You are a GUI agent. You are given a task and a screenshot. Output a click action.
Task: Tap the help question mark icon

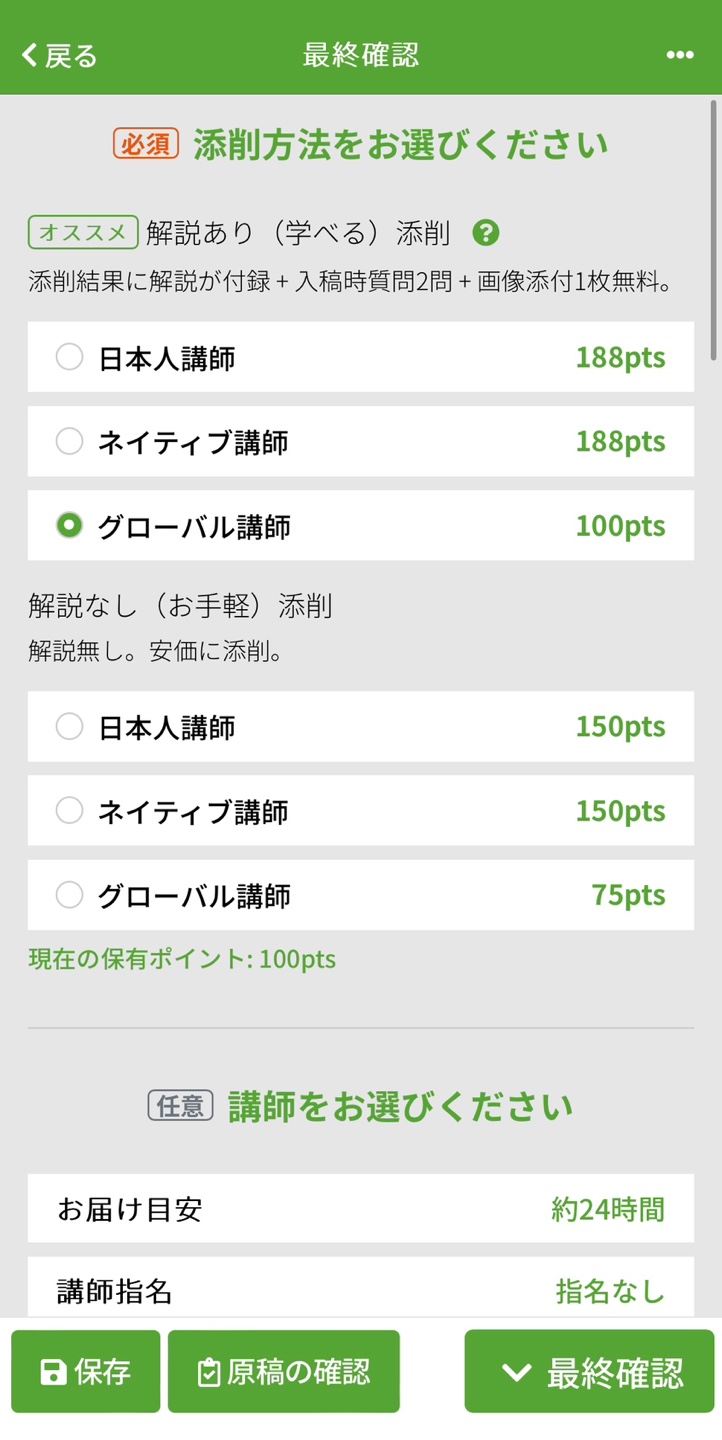487,233
